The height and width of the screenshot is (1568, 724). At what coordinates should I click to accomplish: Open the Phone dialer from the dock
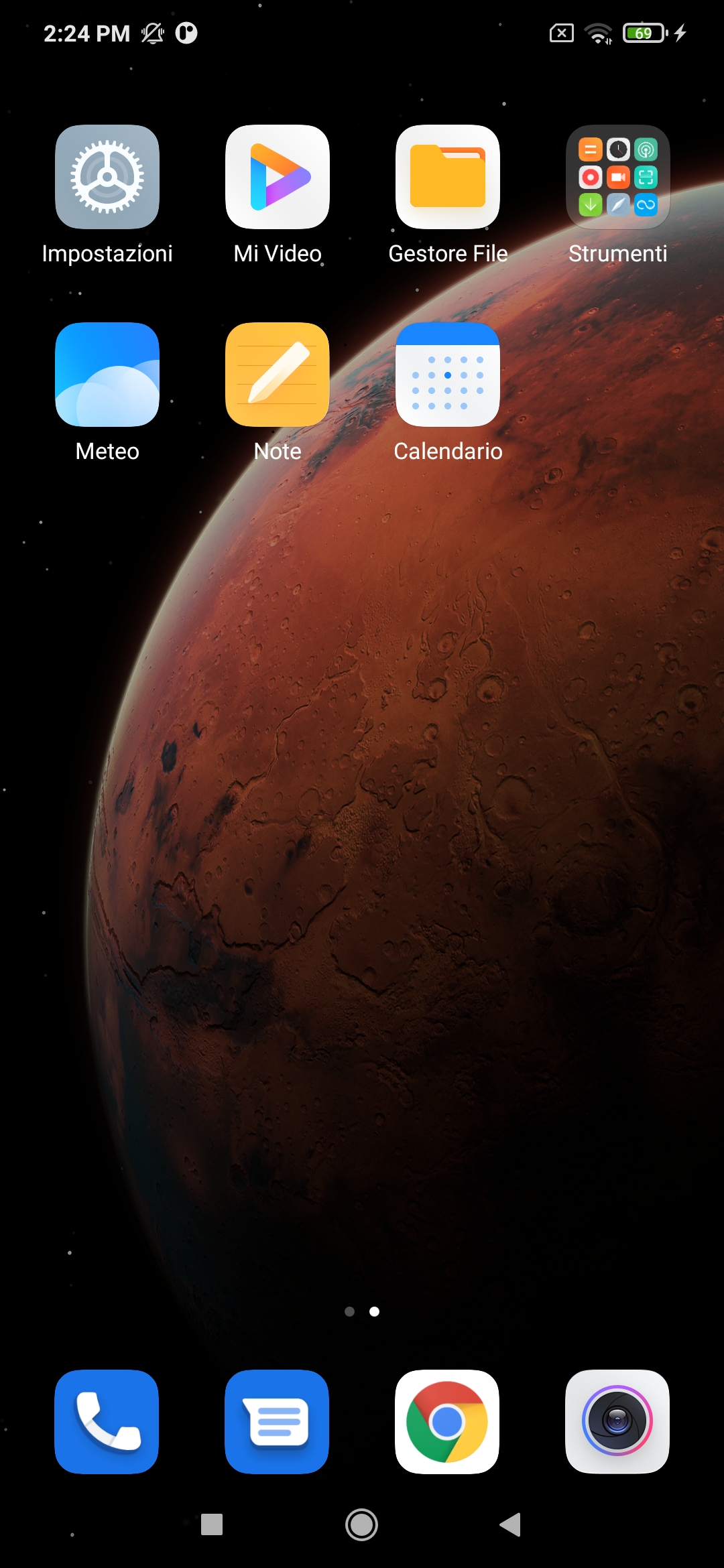tap(107, 1421)
